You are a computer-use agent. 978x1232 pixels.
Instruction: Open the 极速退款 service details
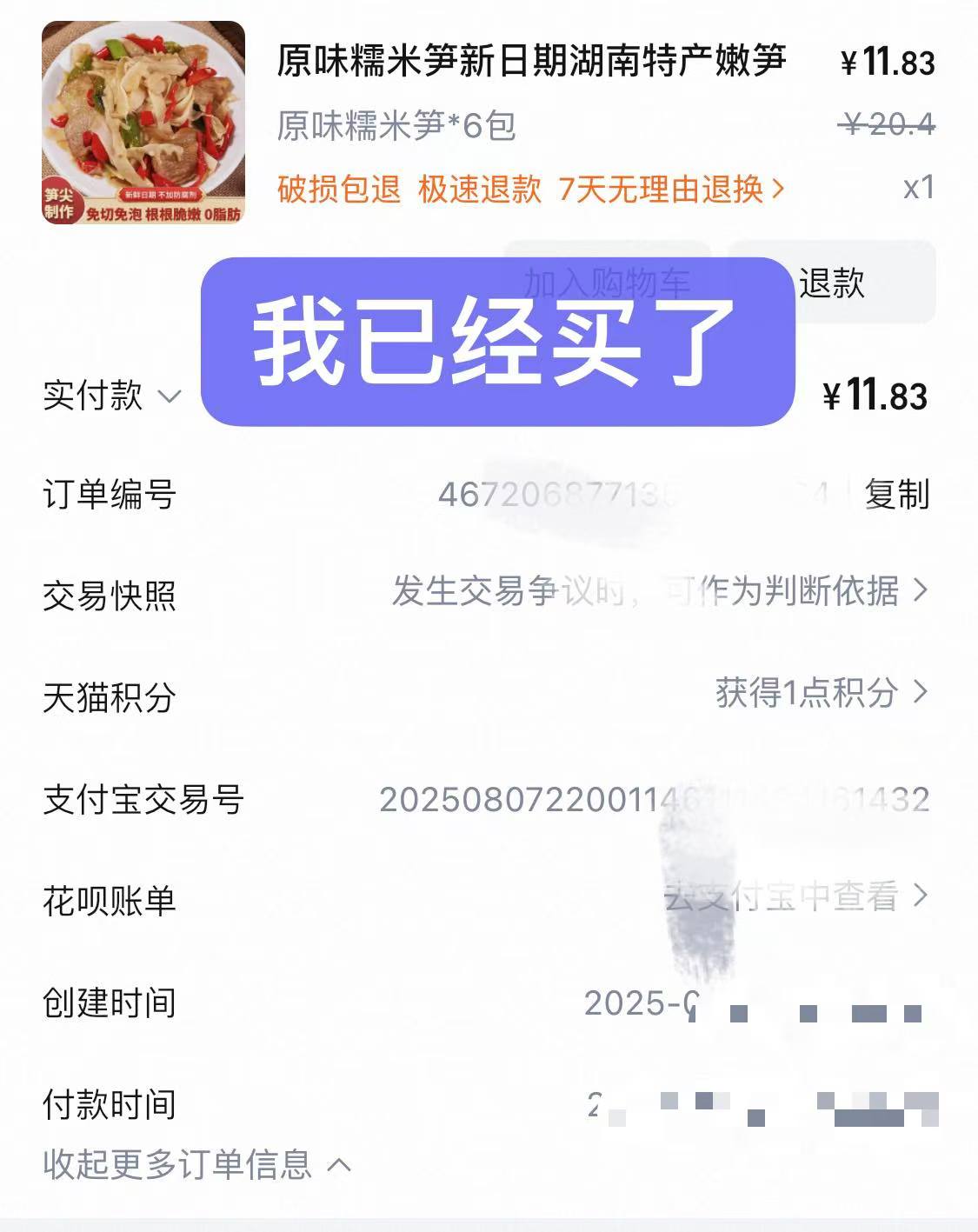(478, 189)
